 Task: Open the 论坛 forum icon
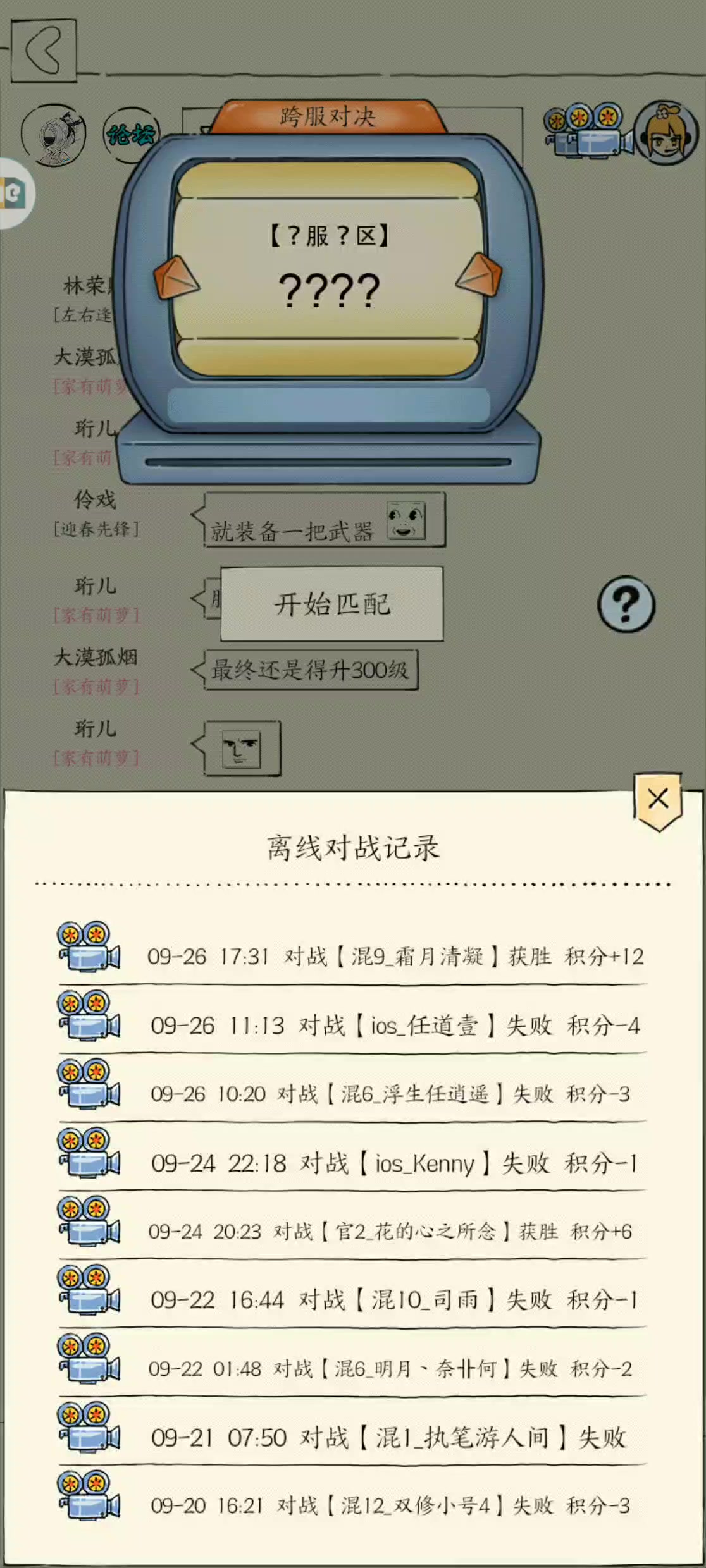pos(131,133)
